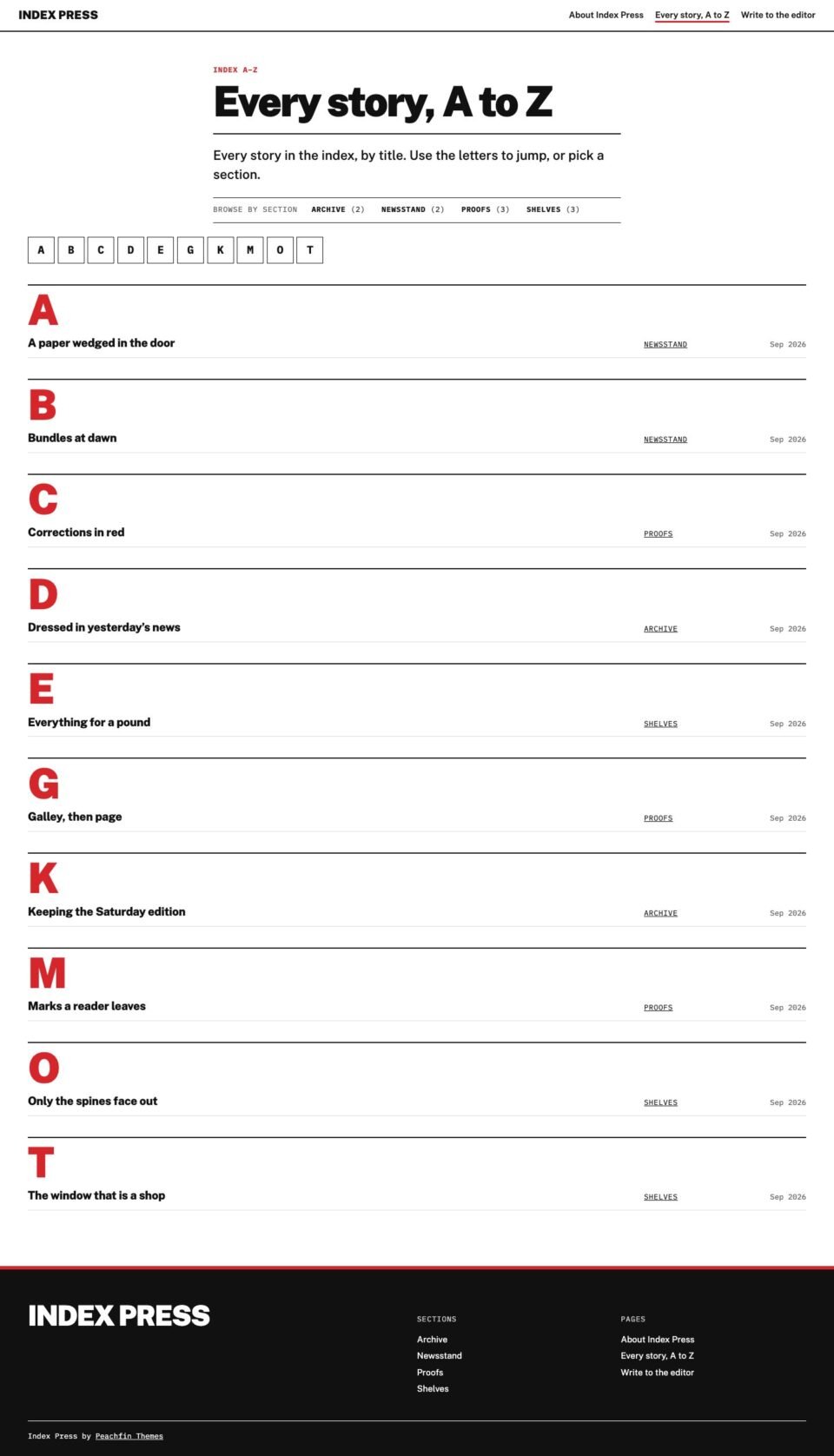834x1456 pixels.
Task: Open story 'A paper wedged in the door'
Action: coord(101,343)
